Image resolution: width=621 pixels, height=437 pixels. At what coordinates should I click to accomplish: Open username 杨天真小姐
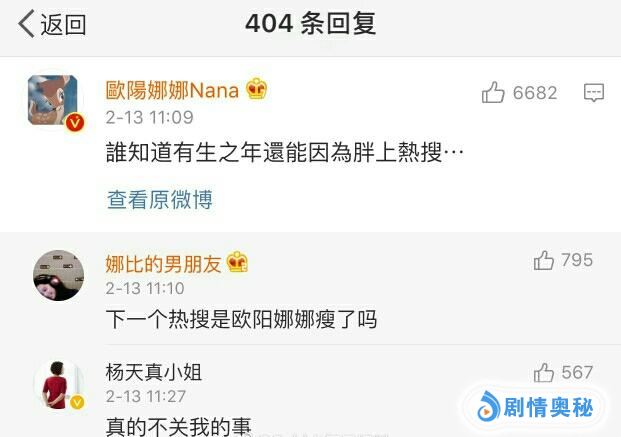pyautogui.click(x=154, y=373)
